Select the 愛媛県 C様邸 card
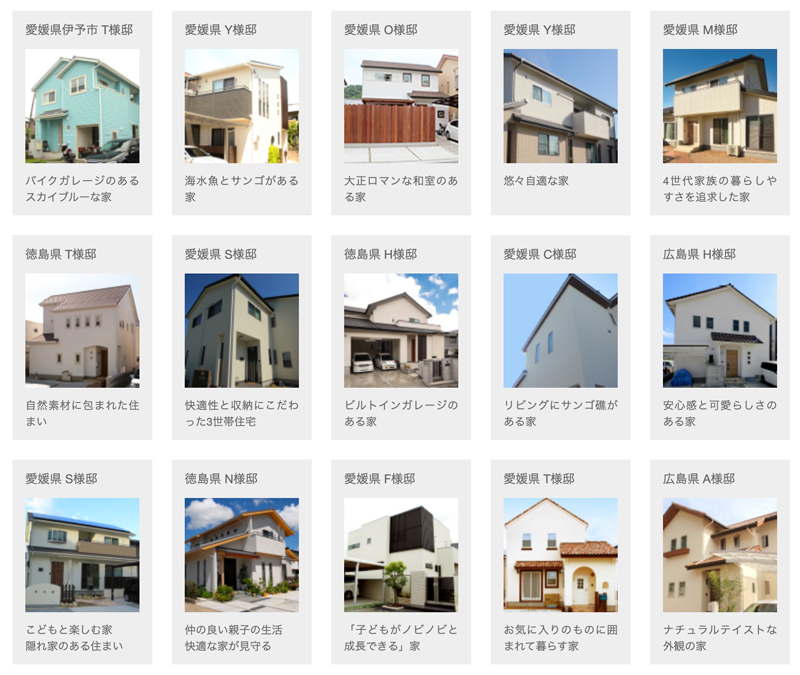800x675 pixels. tap(560, 331)
